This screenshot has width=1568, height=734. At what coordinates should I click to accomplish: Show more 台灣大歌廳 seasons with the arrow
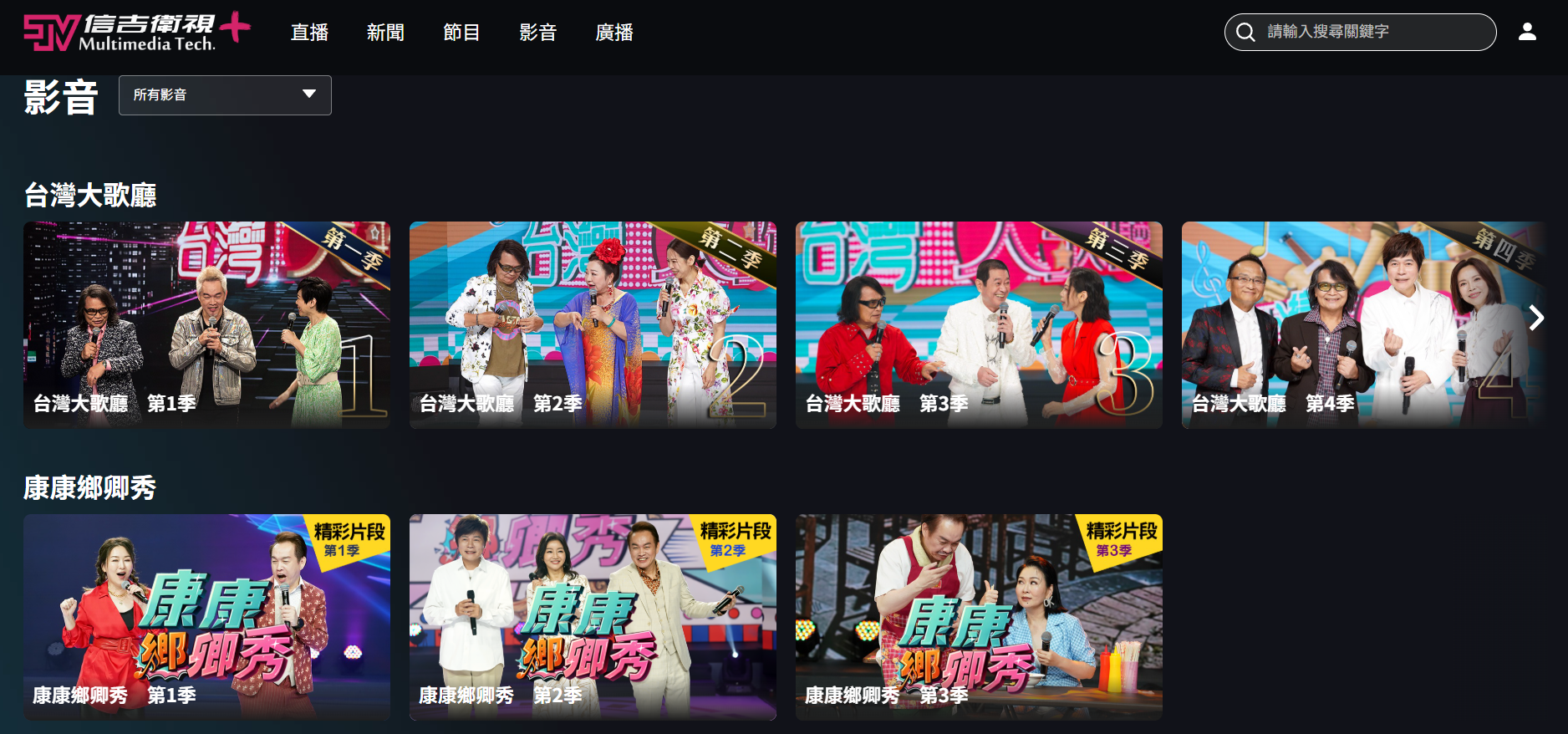click(x=1536, y=318)
